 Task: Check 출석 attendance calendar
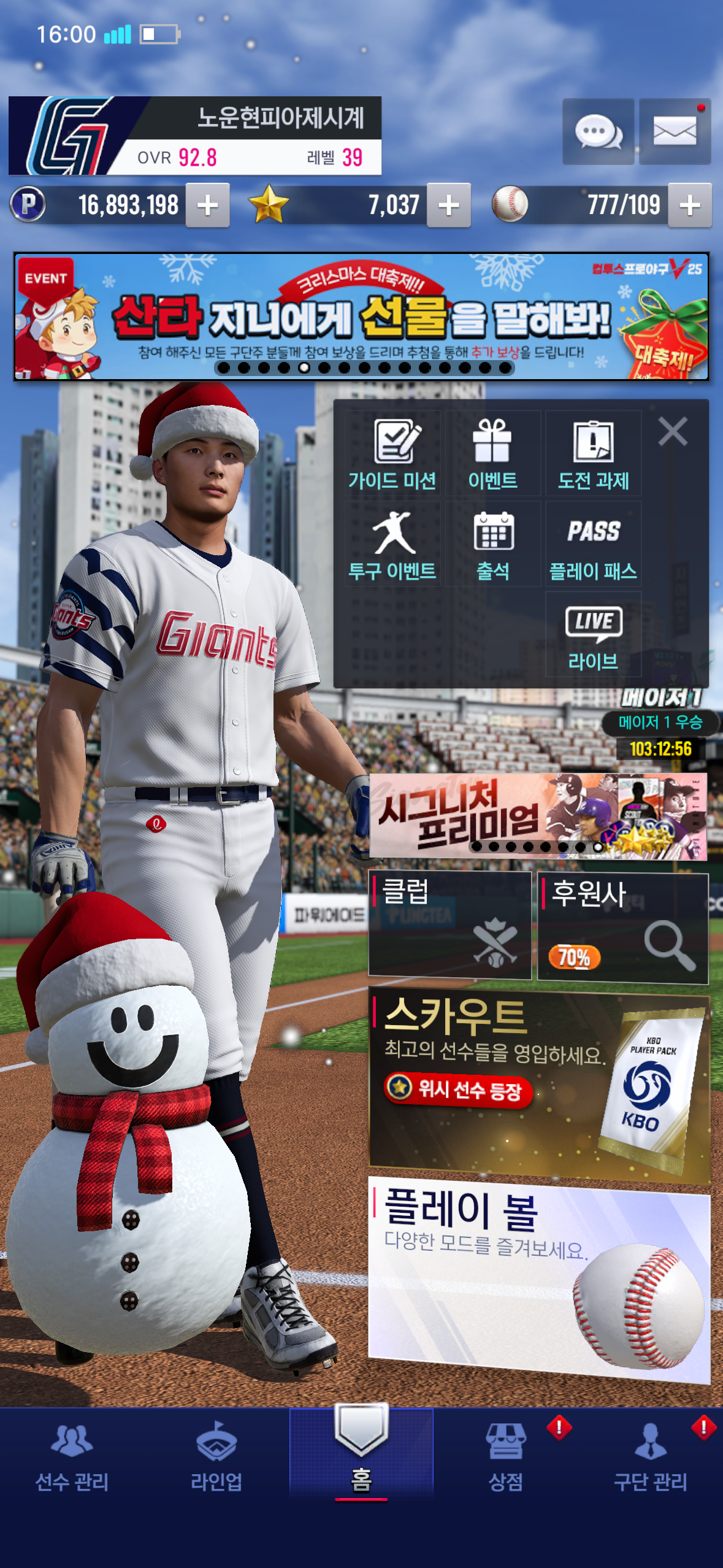click(493, 545)
